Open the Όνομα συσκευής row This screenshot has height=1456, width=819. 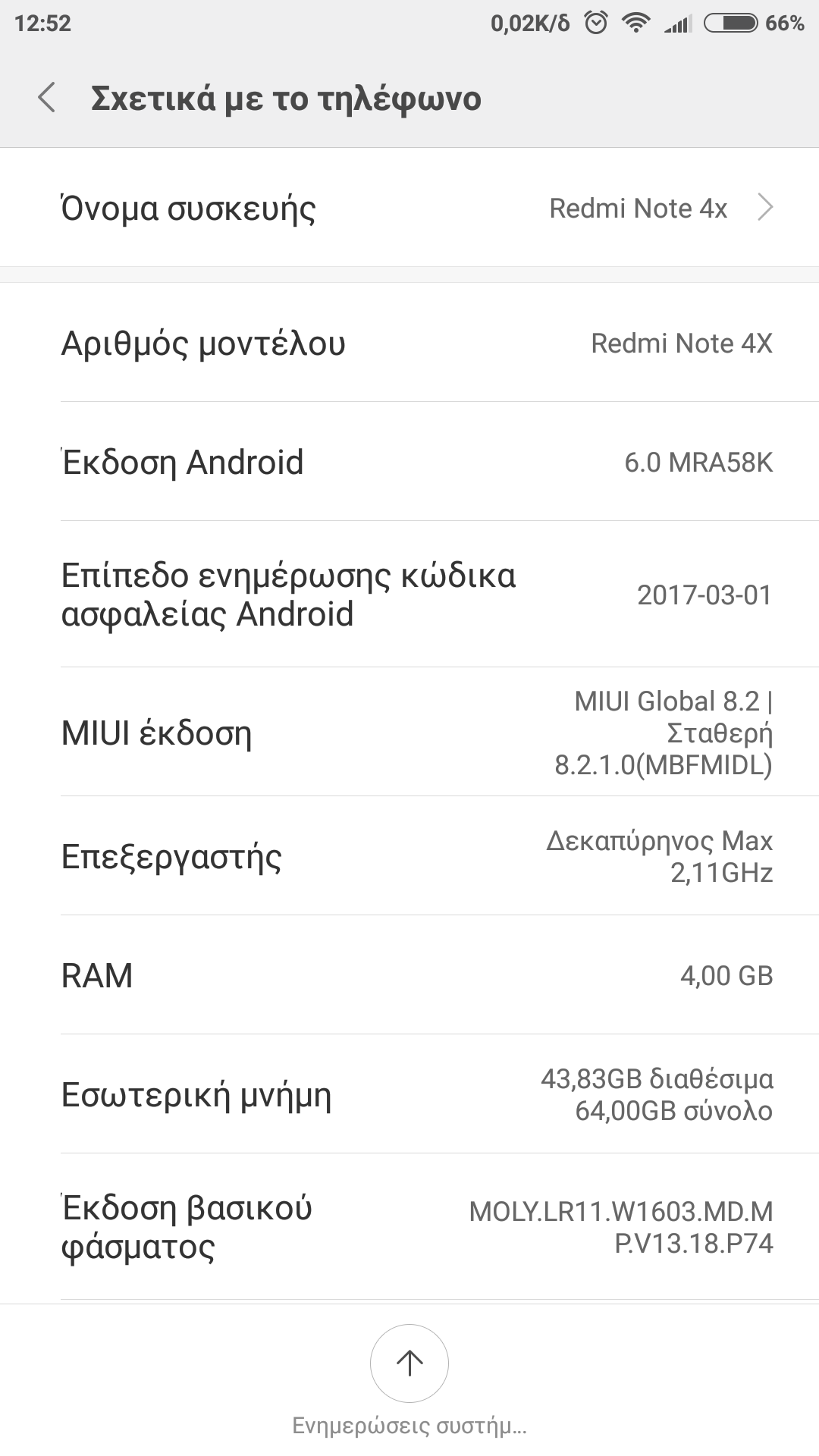[409, 208]
